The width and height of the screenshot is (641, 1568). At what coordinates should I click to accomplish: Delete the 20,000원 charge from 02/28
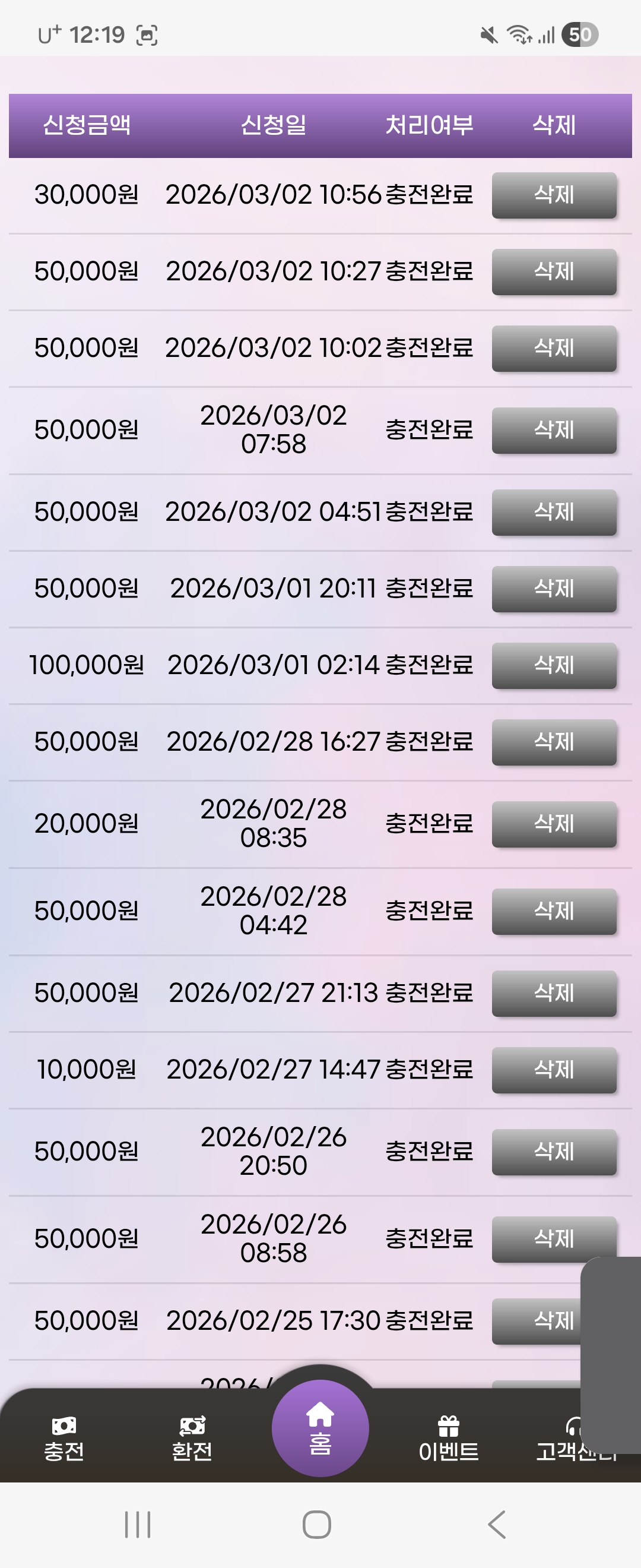coord(553,823)
